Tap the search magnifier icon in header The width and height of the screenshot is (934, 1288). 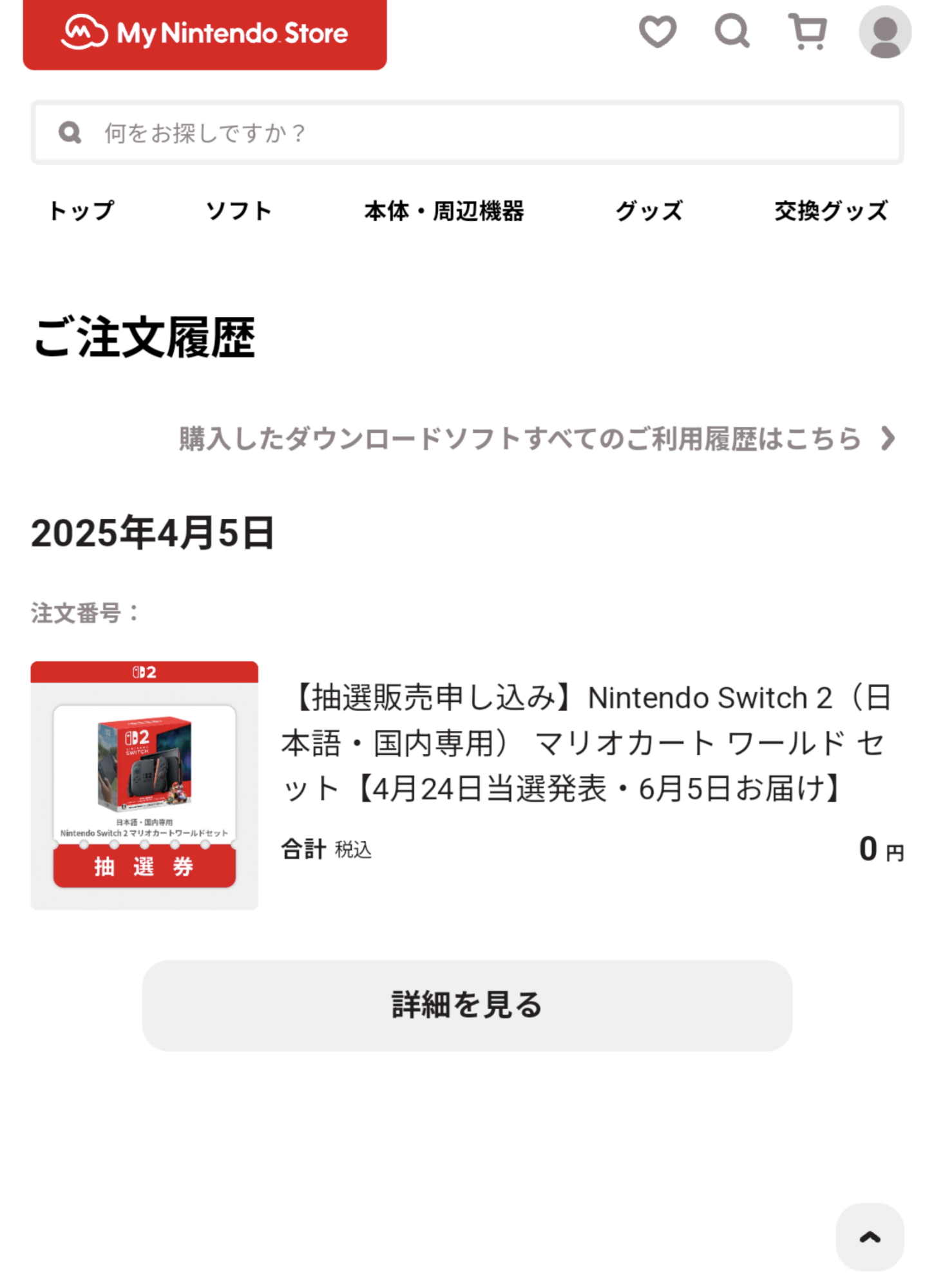pyautogui.click(x=732, y=31)
